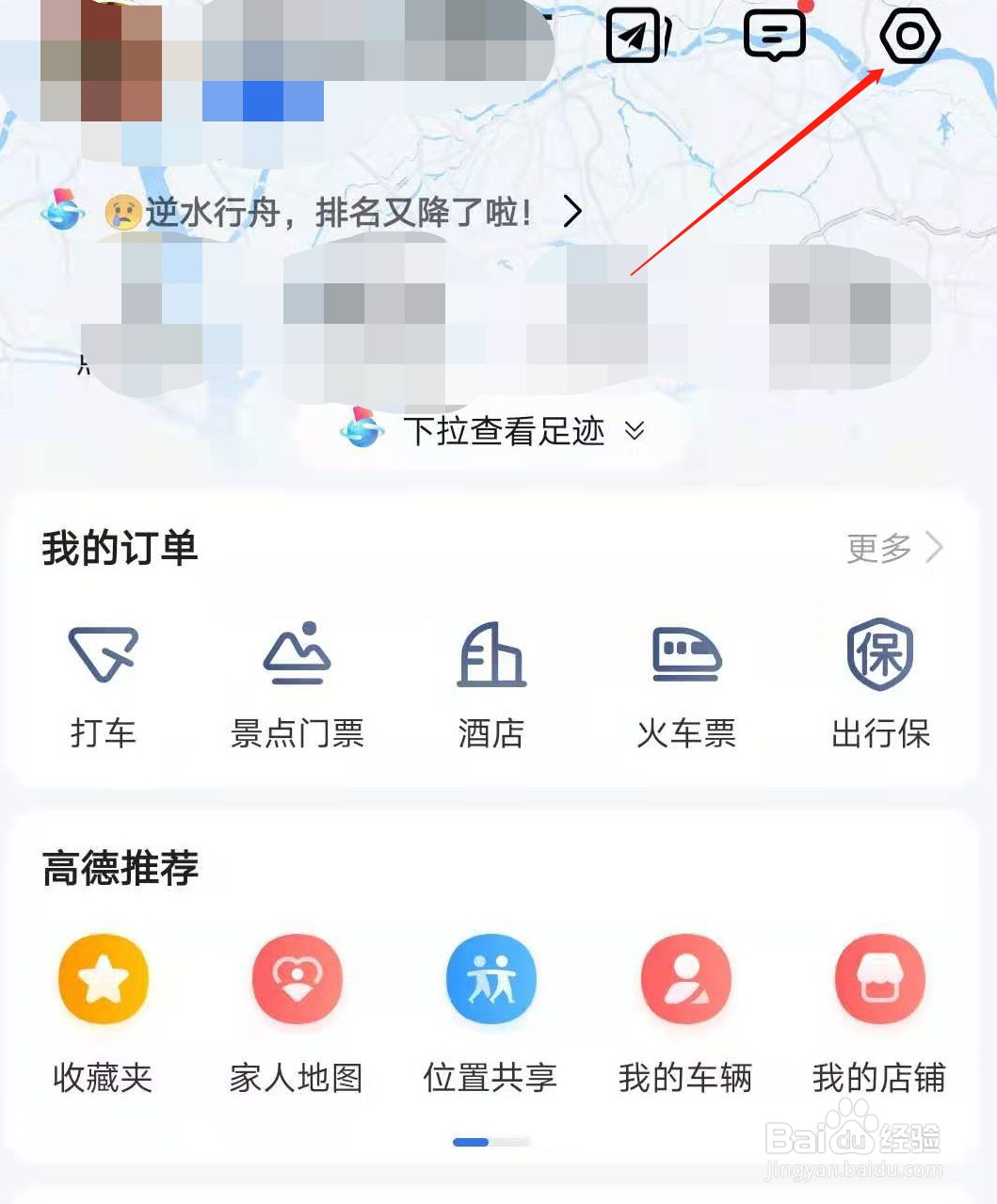Open the ranking banner right arrow
The width and height of the screenshot is (997, 1204).
click(x=573, y=213)
